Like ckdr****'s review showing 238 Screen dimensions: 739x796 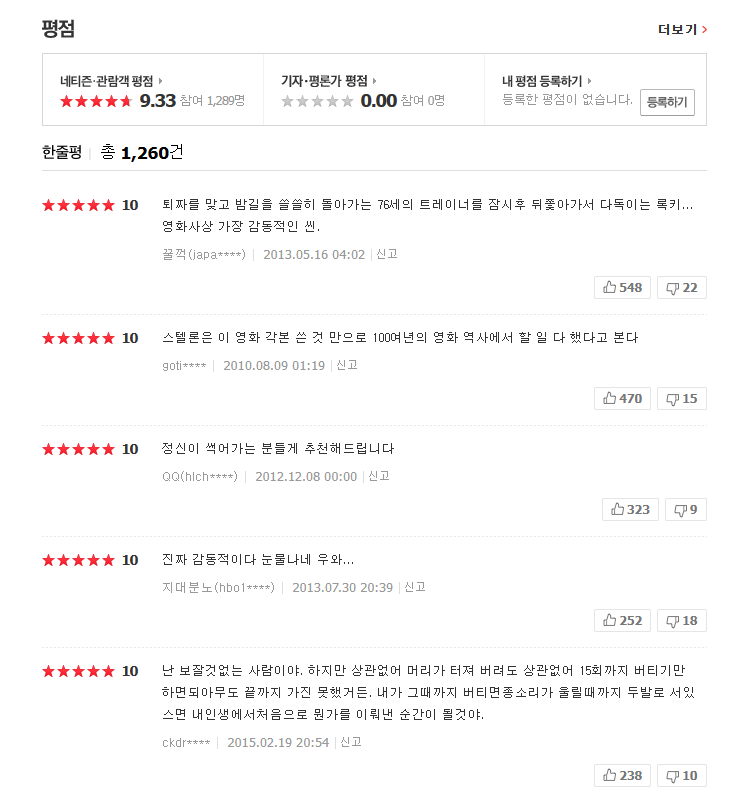(x=622, y=776)
